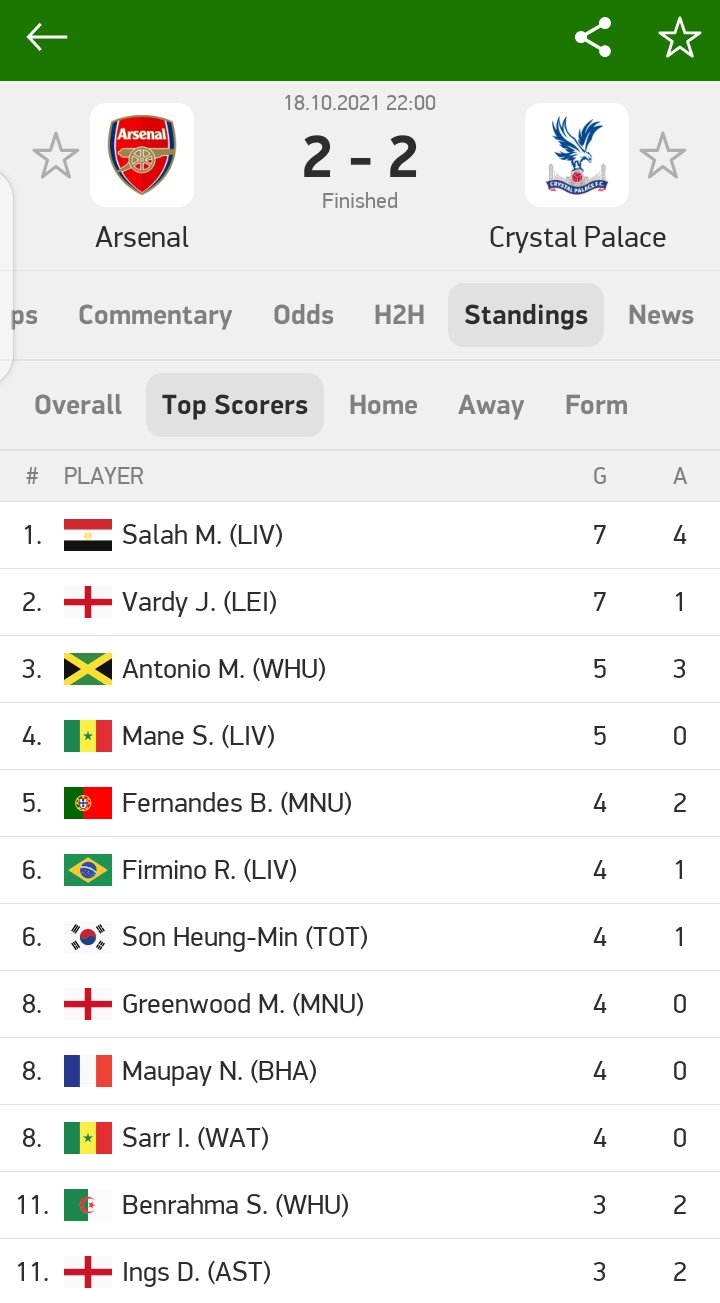Open Vardy J. (LEI) player row

pyautogui.click(x=360, y=602)
